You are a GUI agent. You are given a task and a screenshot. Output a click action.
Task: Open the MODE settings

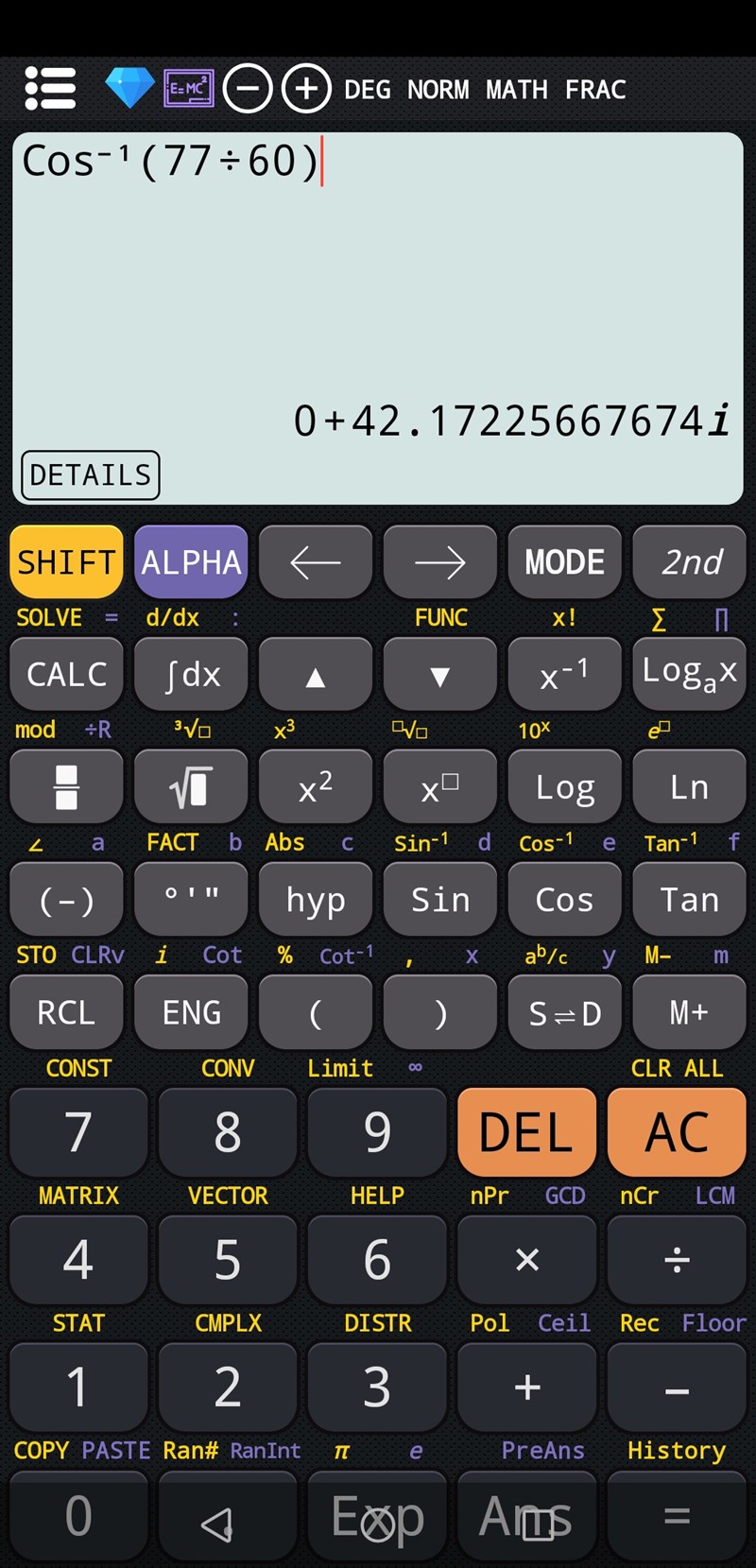click(564, 562)
